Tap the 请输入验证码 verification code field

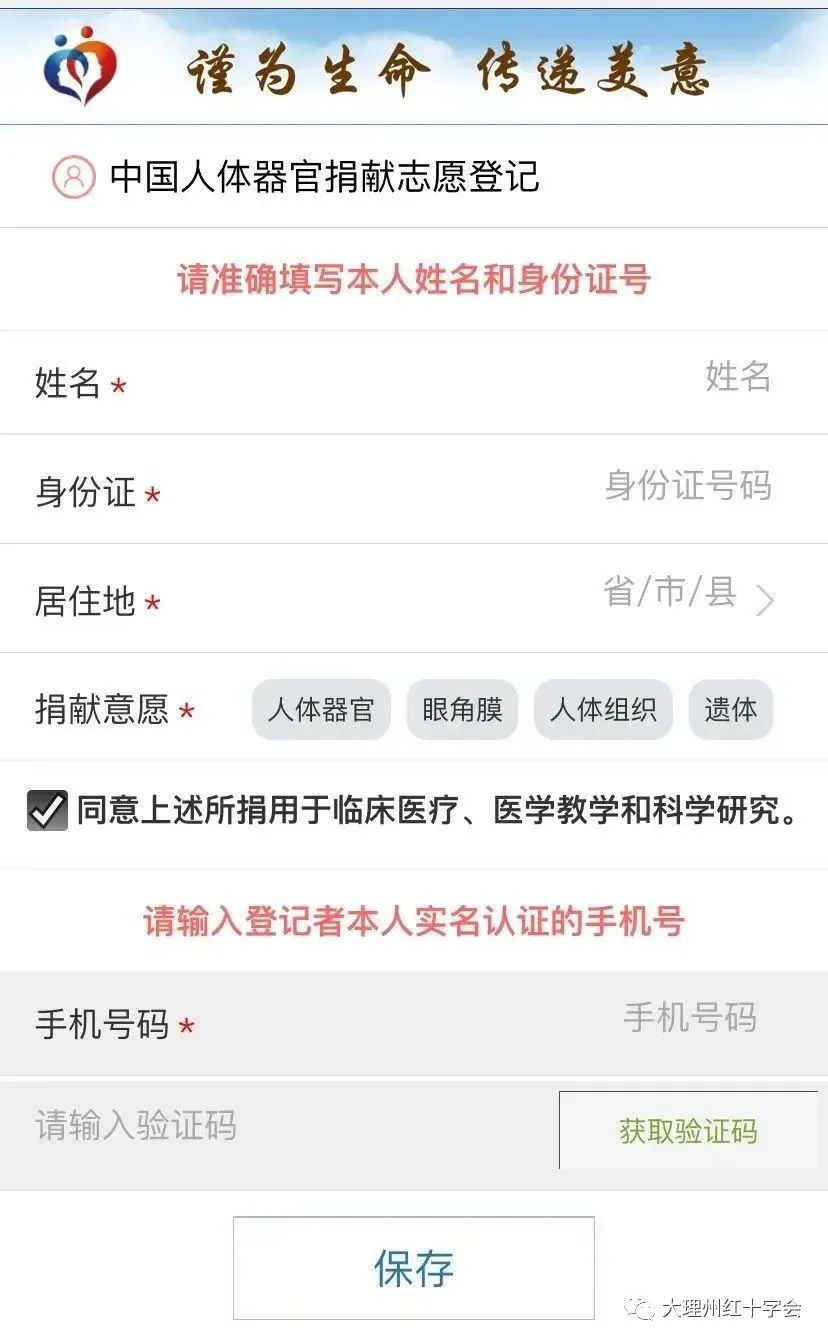coord(279,1127)
